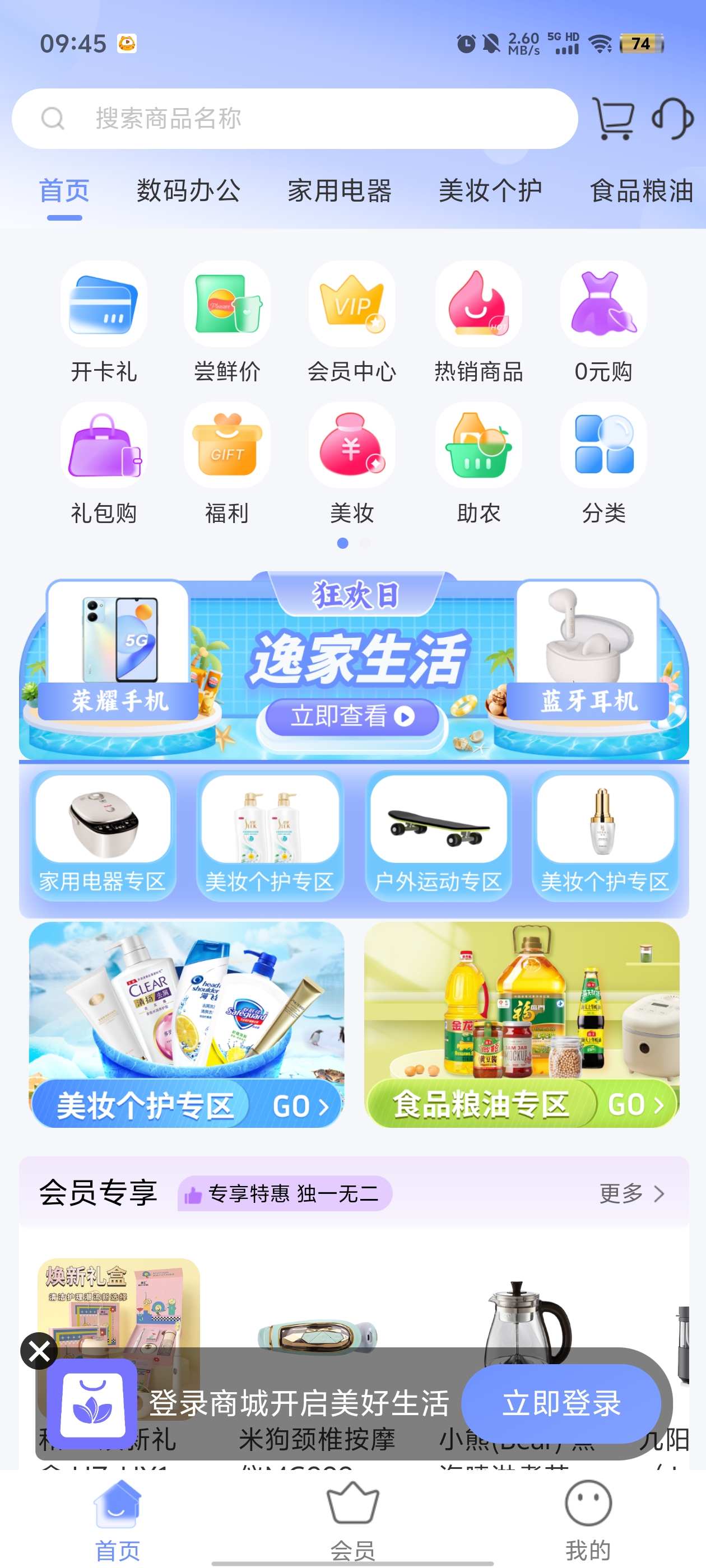This screenshot has height=1568, width=706.
Task: Tap 立即查看 on the 逸家生活 banner
Action: point(352,716)
